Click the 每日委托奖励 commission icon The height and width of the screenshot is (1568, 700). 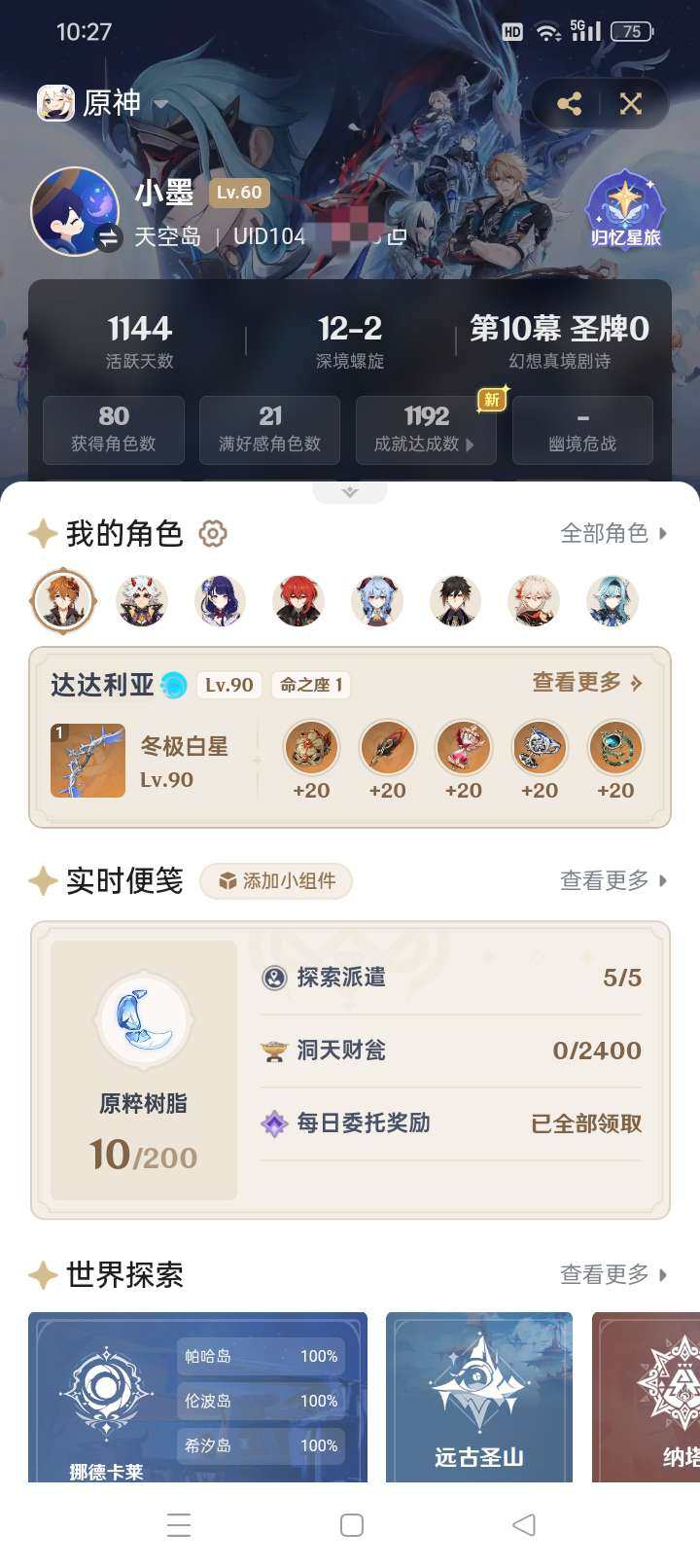[273, 1123]
